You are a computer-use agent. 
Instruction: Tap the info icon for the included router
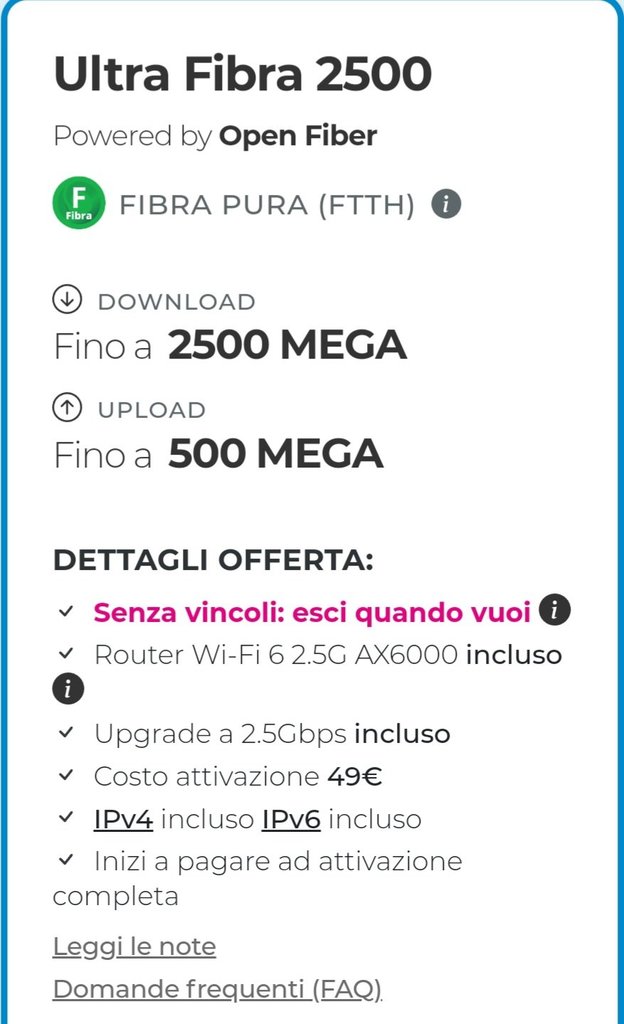point(69,690)
